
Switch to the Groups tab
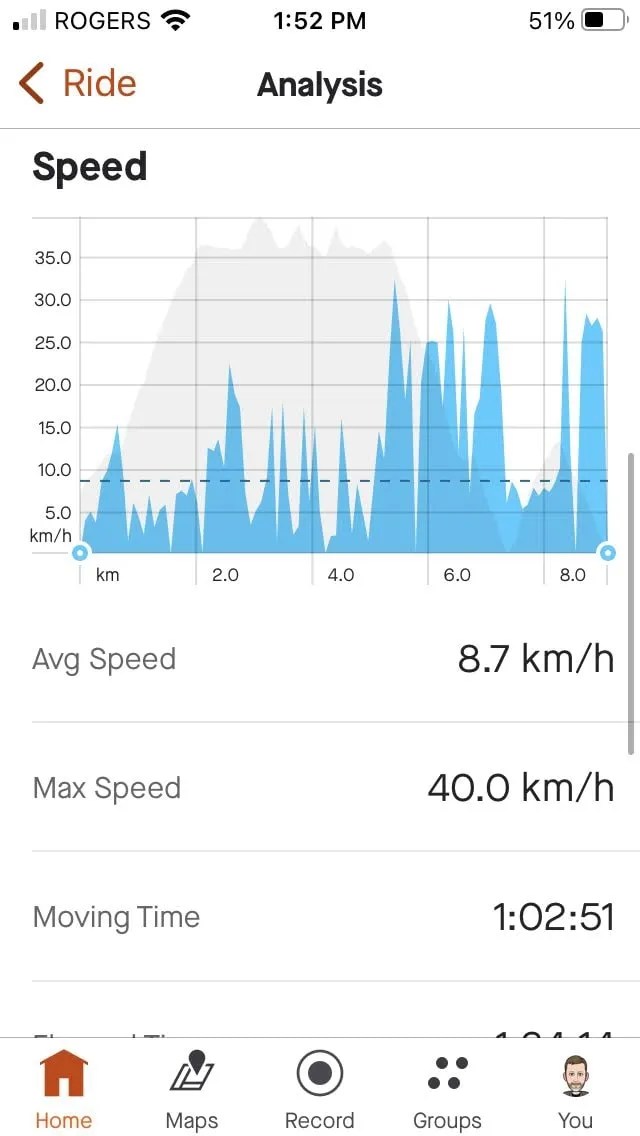coord(447,1088)
